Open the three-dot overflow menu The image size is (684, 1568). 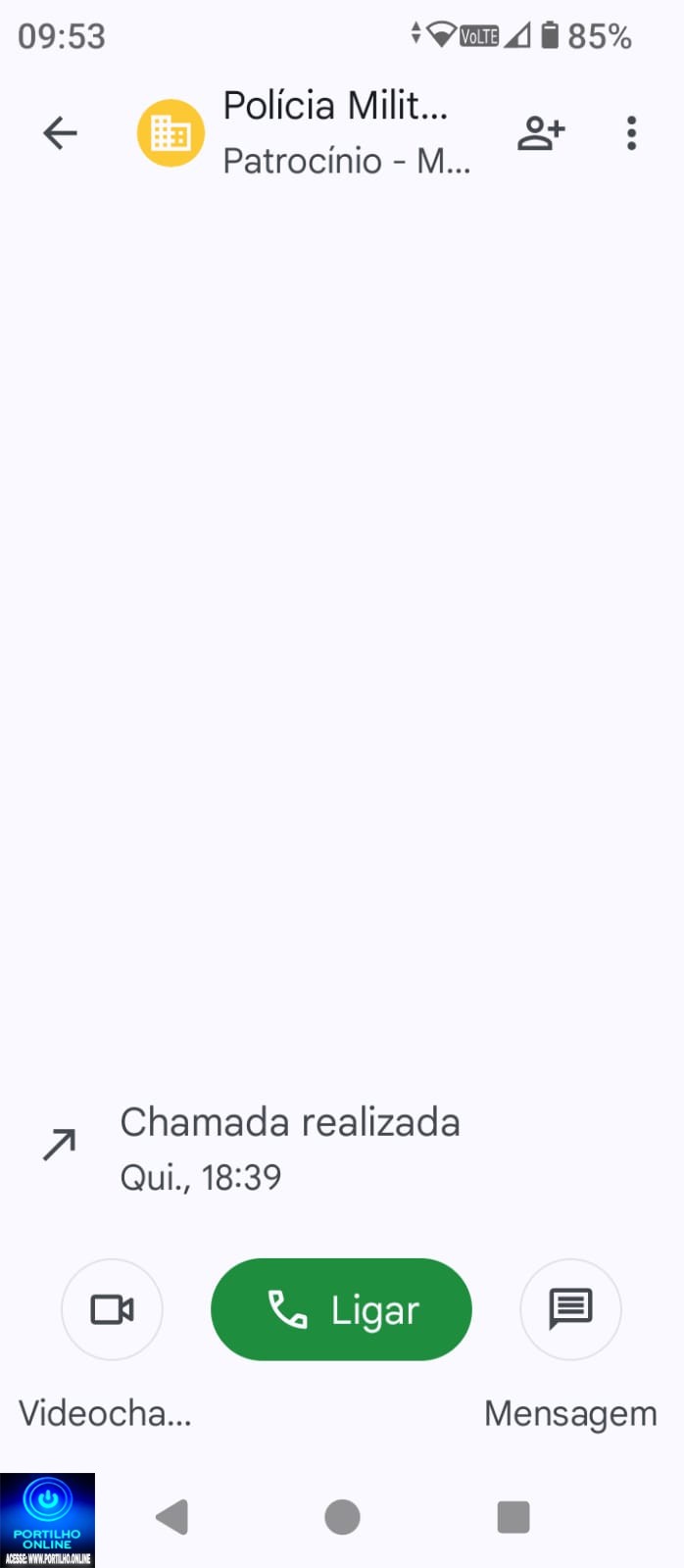pos(632,133)
